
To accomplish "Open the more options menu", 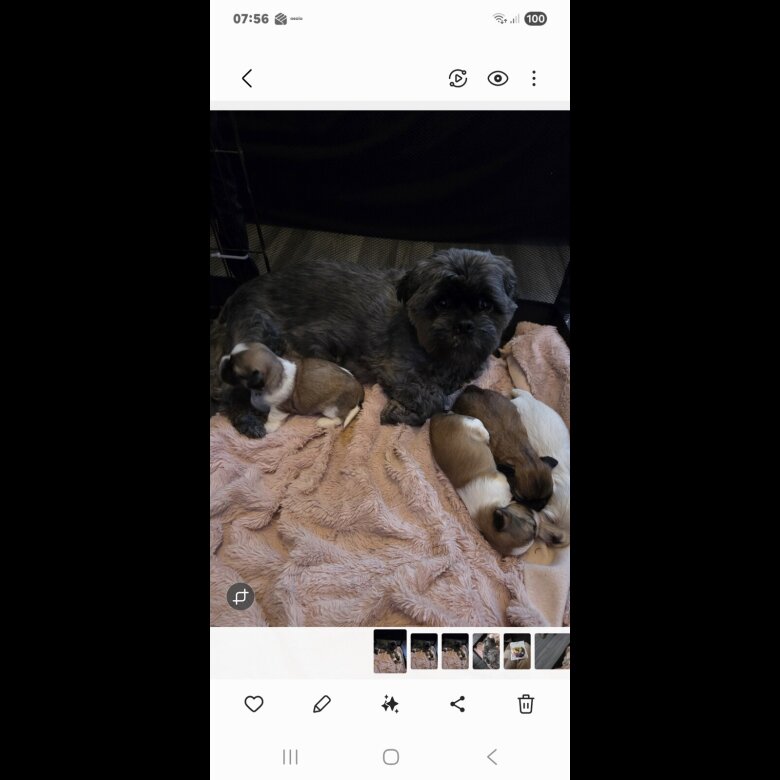I will (x=534, y=78).
